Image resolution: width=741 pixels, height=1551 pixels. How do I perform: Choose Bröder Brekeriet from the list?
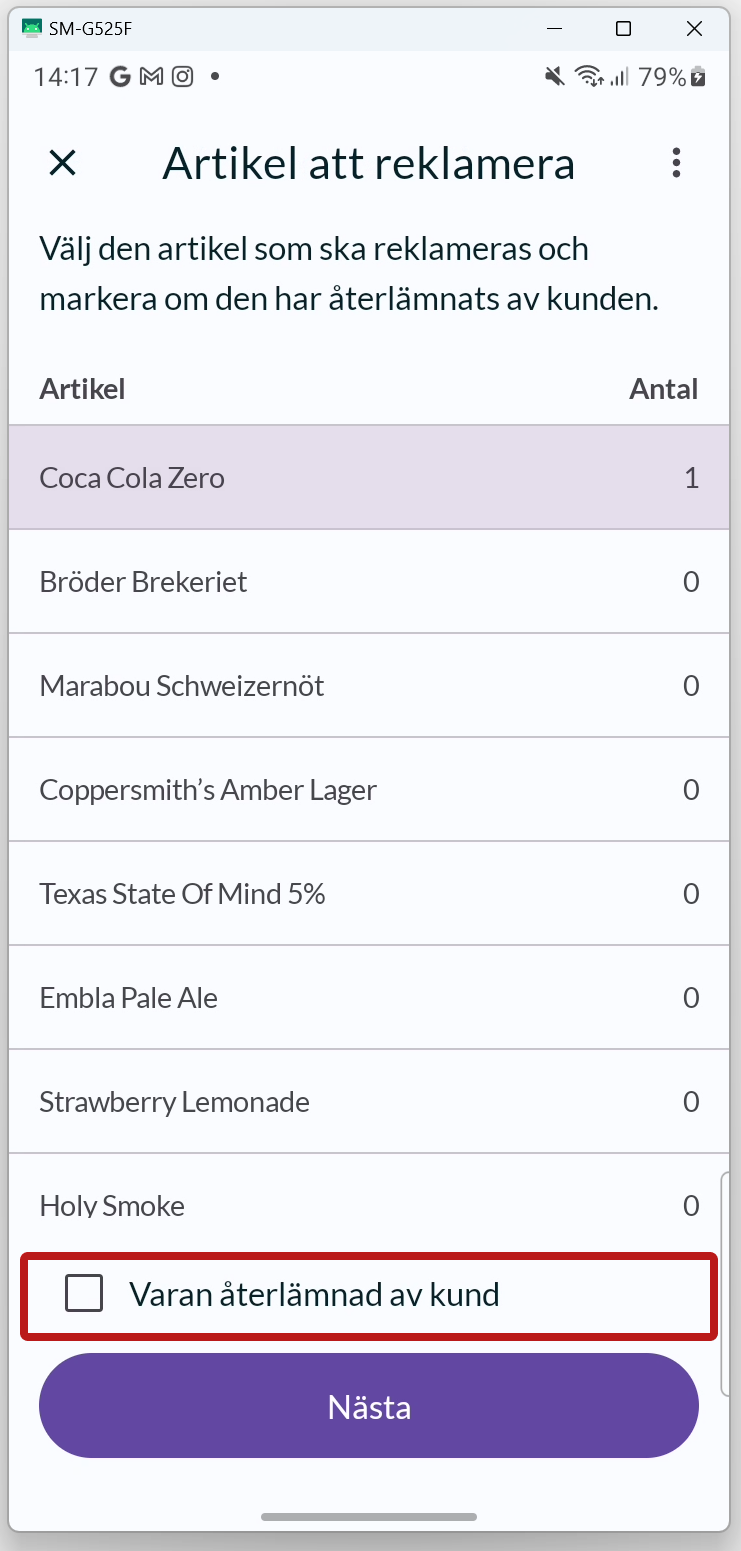tap(369, 581)
